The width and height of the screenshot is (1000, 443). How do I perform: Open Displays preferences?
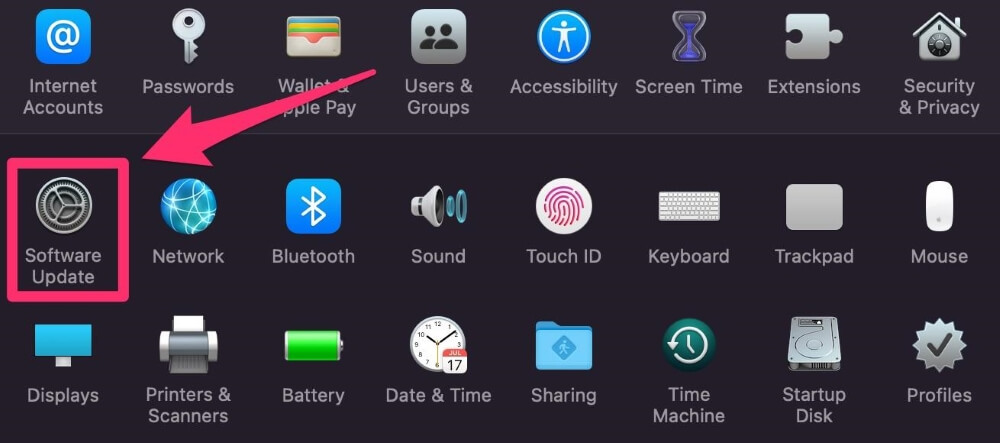click(63, 345)
